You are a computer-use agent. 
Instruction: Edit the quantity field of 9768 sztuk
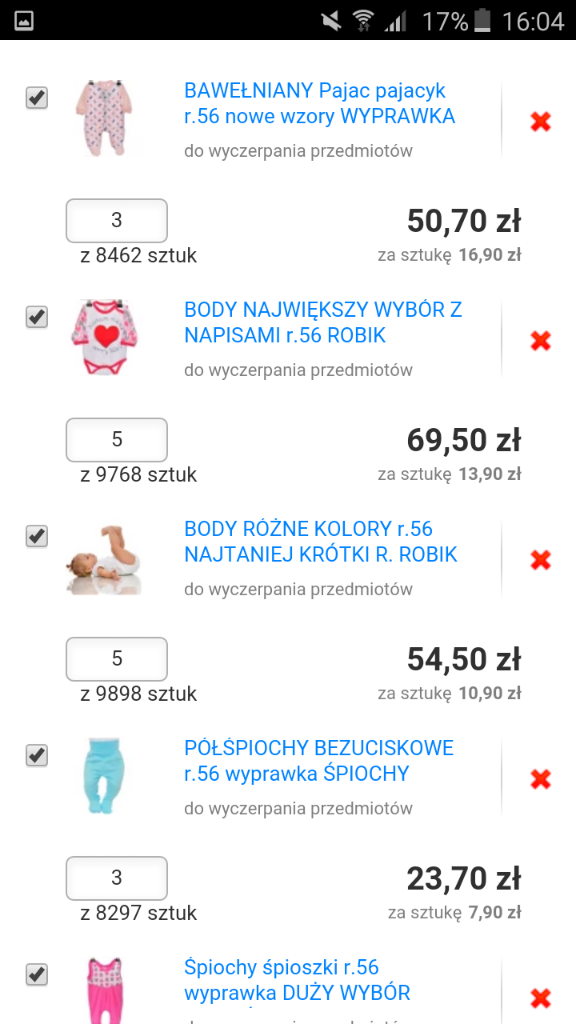[x=117, y=440]
